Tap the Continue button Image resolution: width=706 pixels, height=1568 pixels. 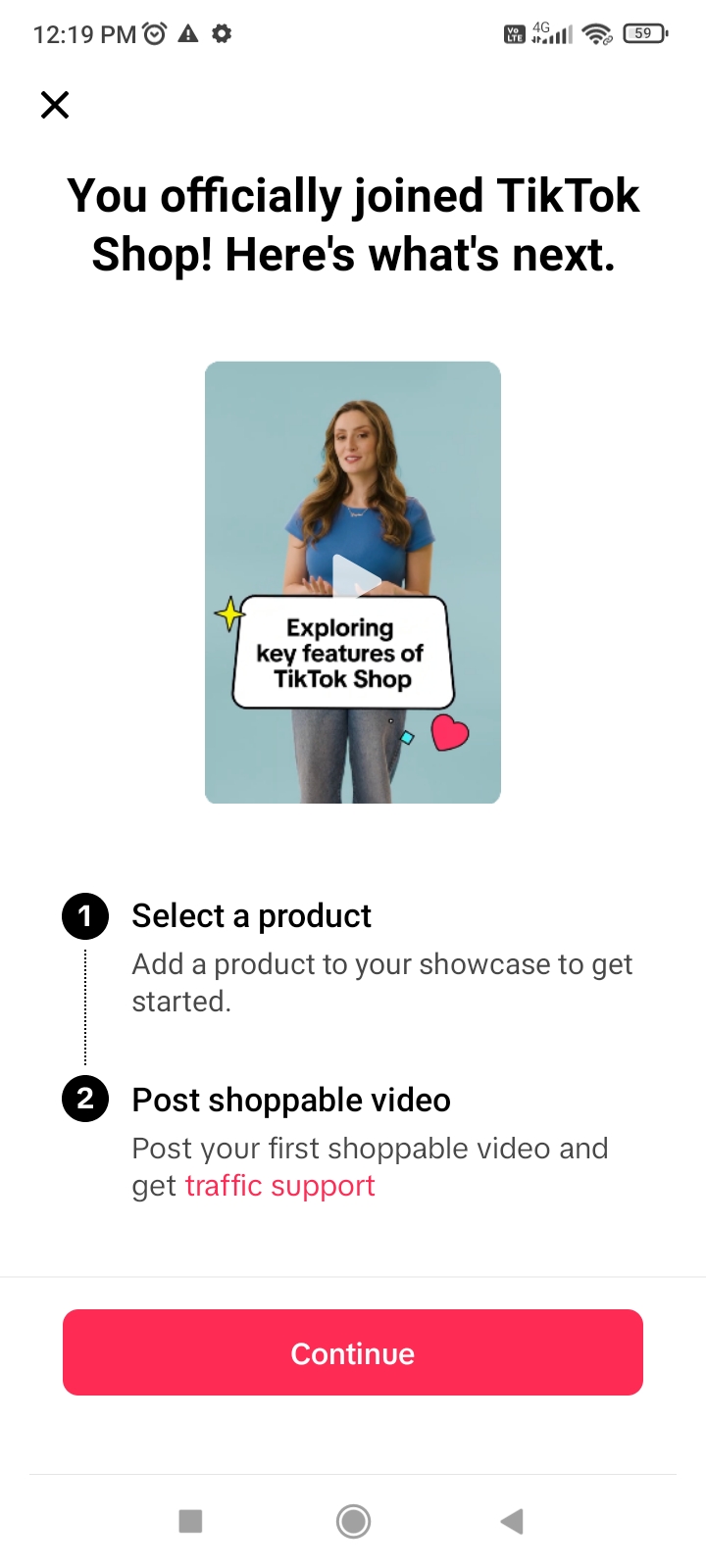coord(353,1352)
